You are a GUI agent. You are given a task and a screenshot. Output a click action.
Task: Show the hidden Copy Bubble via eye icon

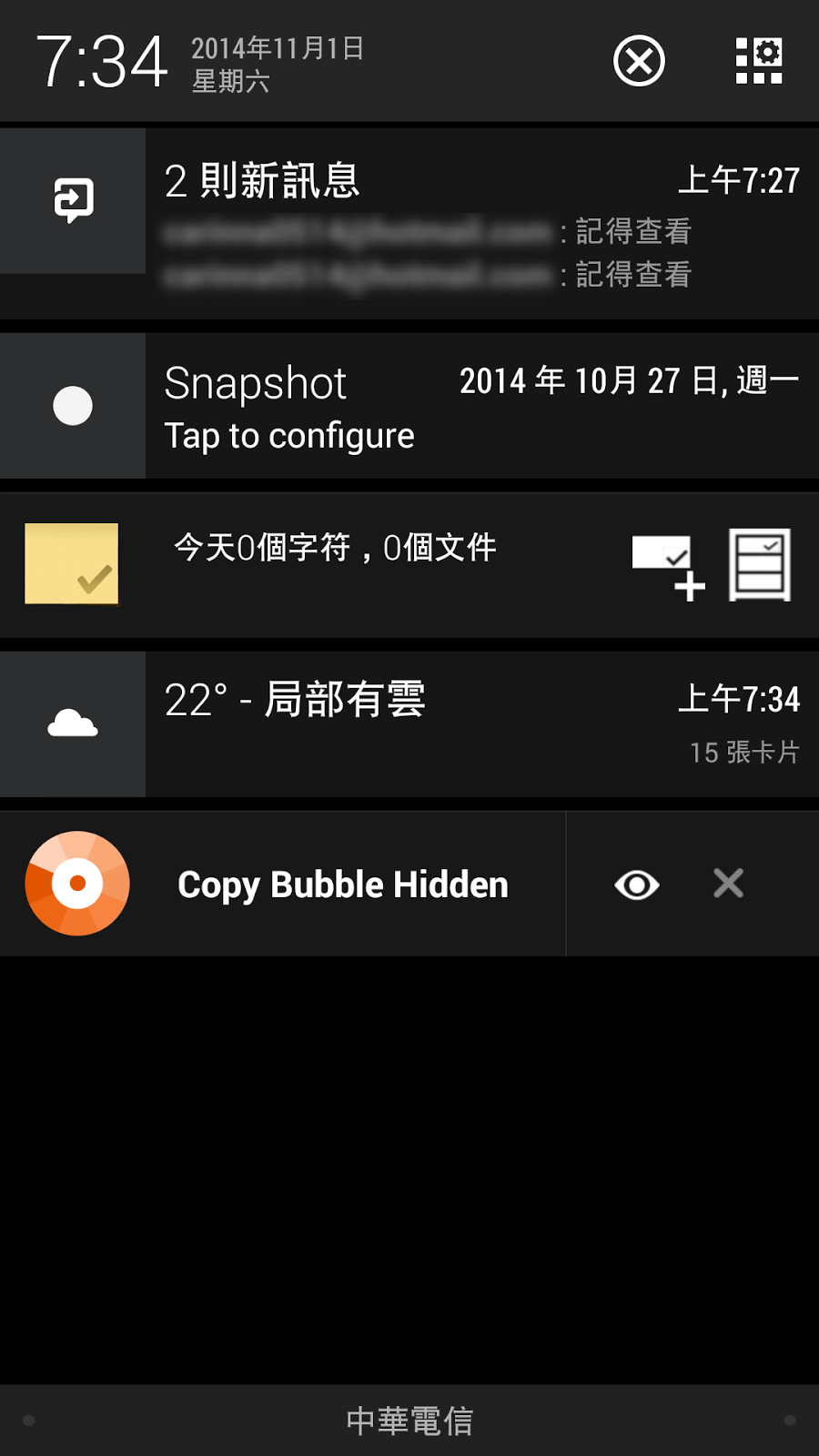tap(637, 885)
